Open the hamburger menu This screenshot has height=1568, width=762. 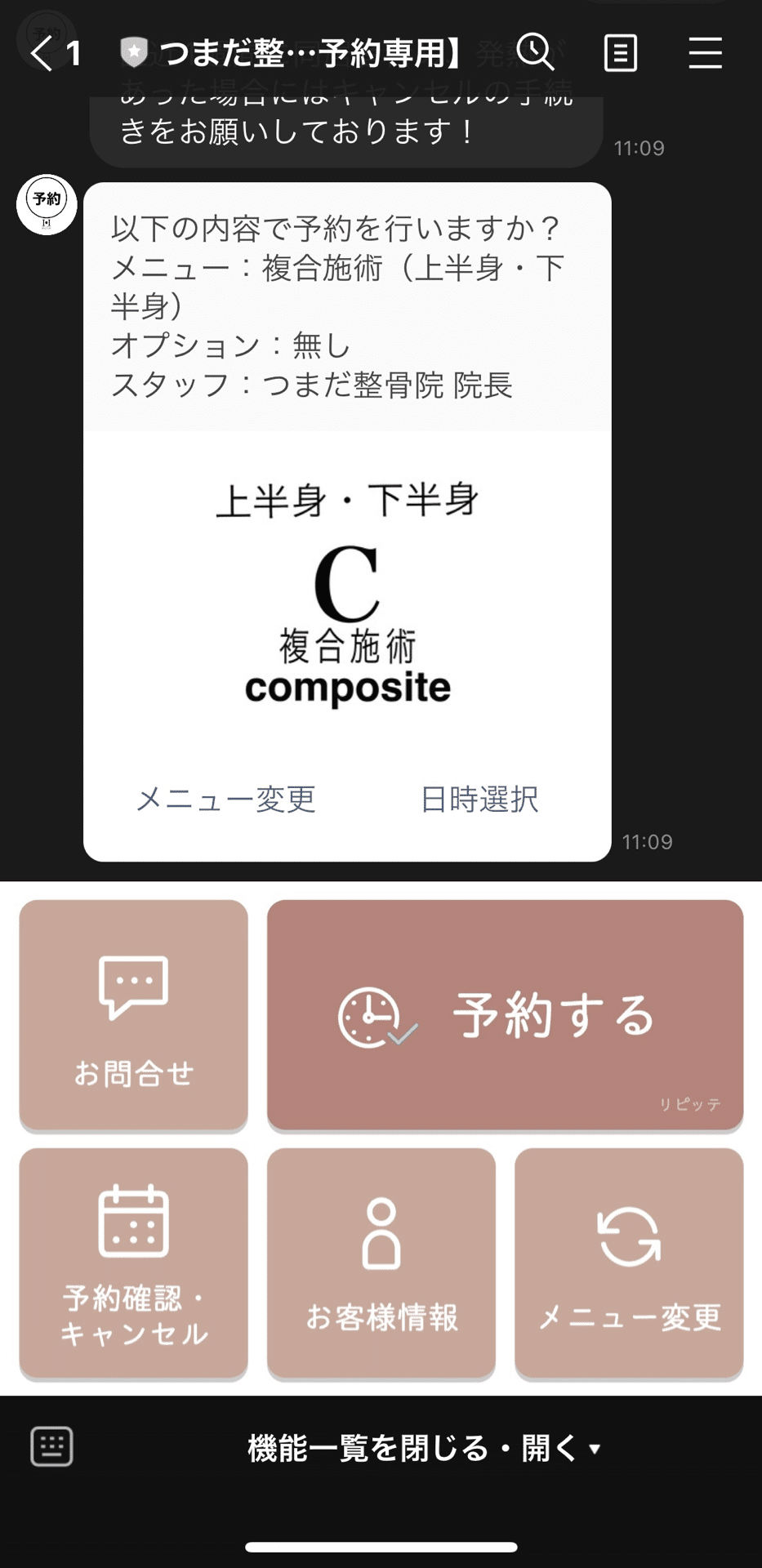705,54
